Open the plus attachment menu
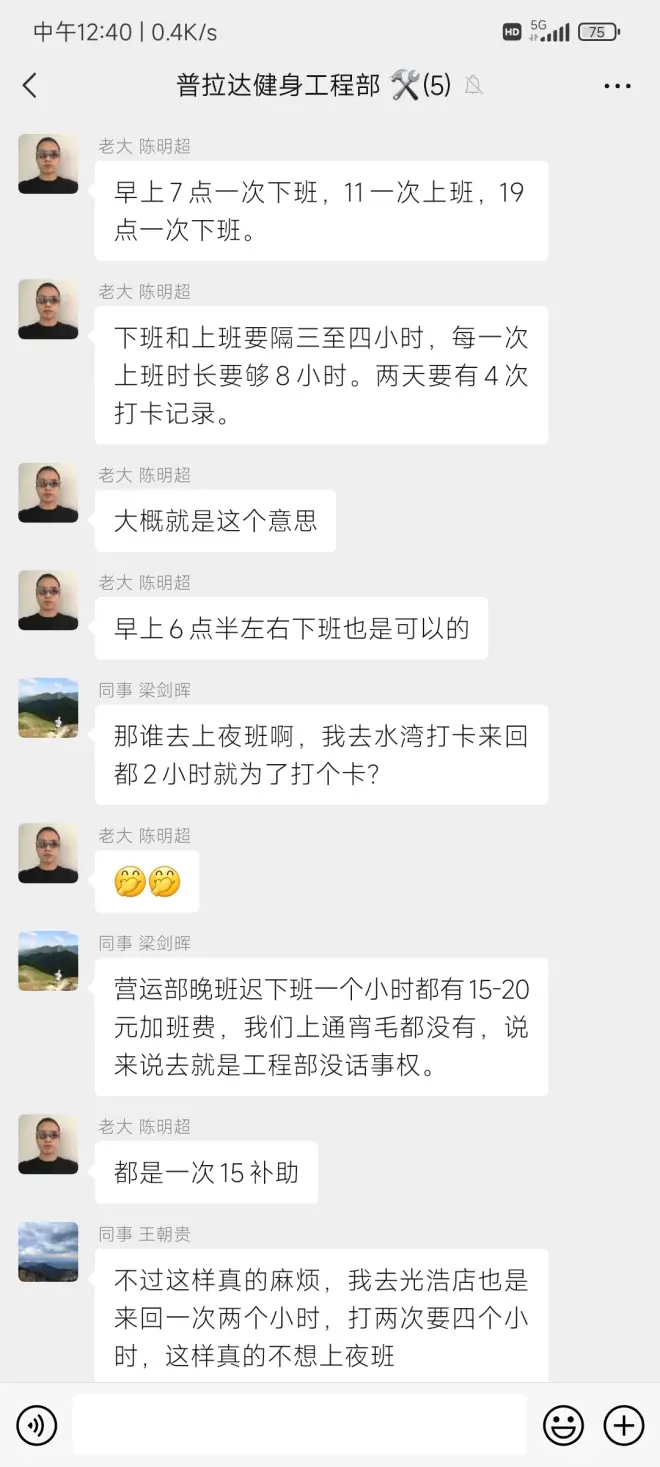 pos(624,1425)
